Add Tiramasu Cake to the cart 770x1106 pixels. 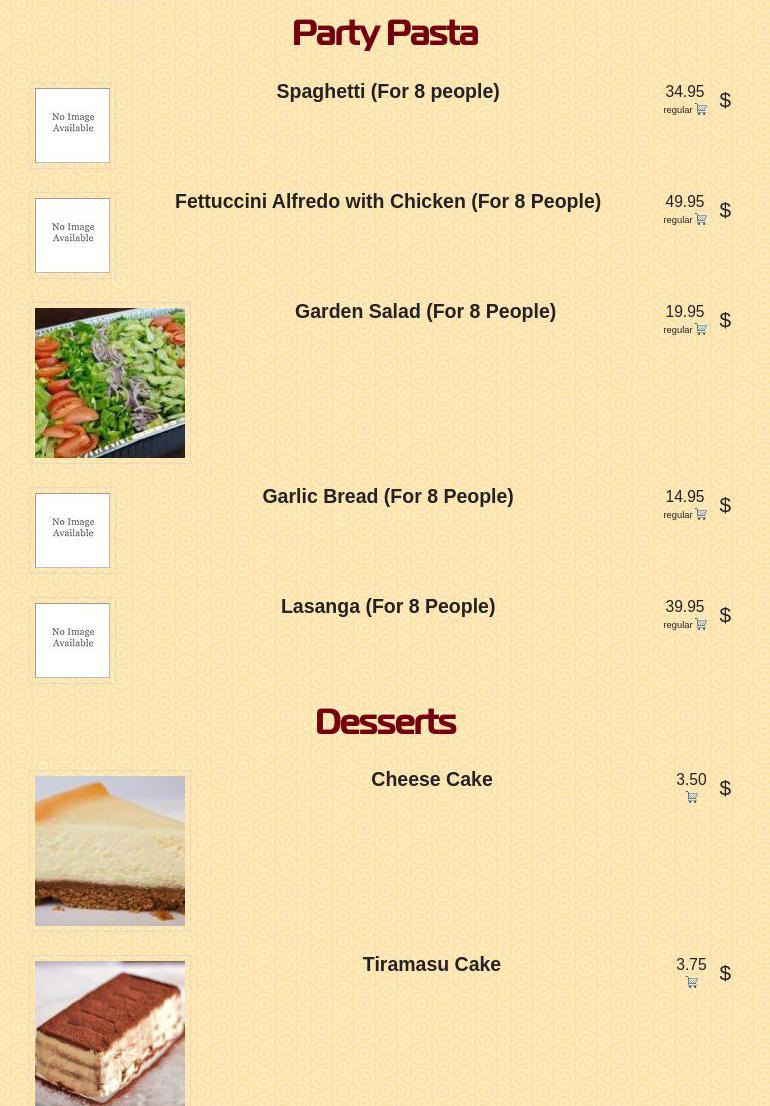pos(691,982)
